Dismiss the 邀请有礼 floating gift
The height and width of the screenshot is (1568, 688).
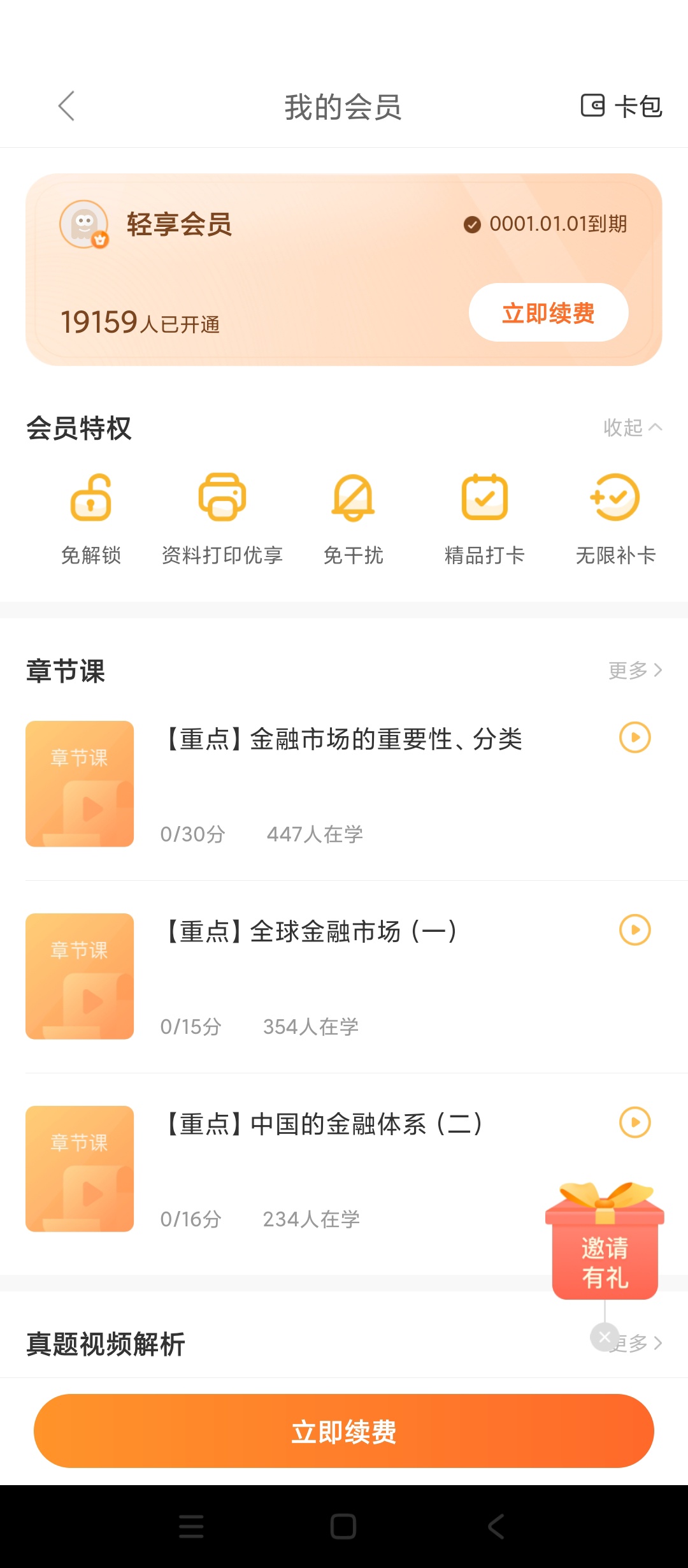coord(605,1337)
